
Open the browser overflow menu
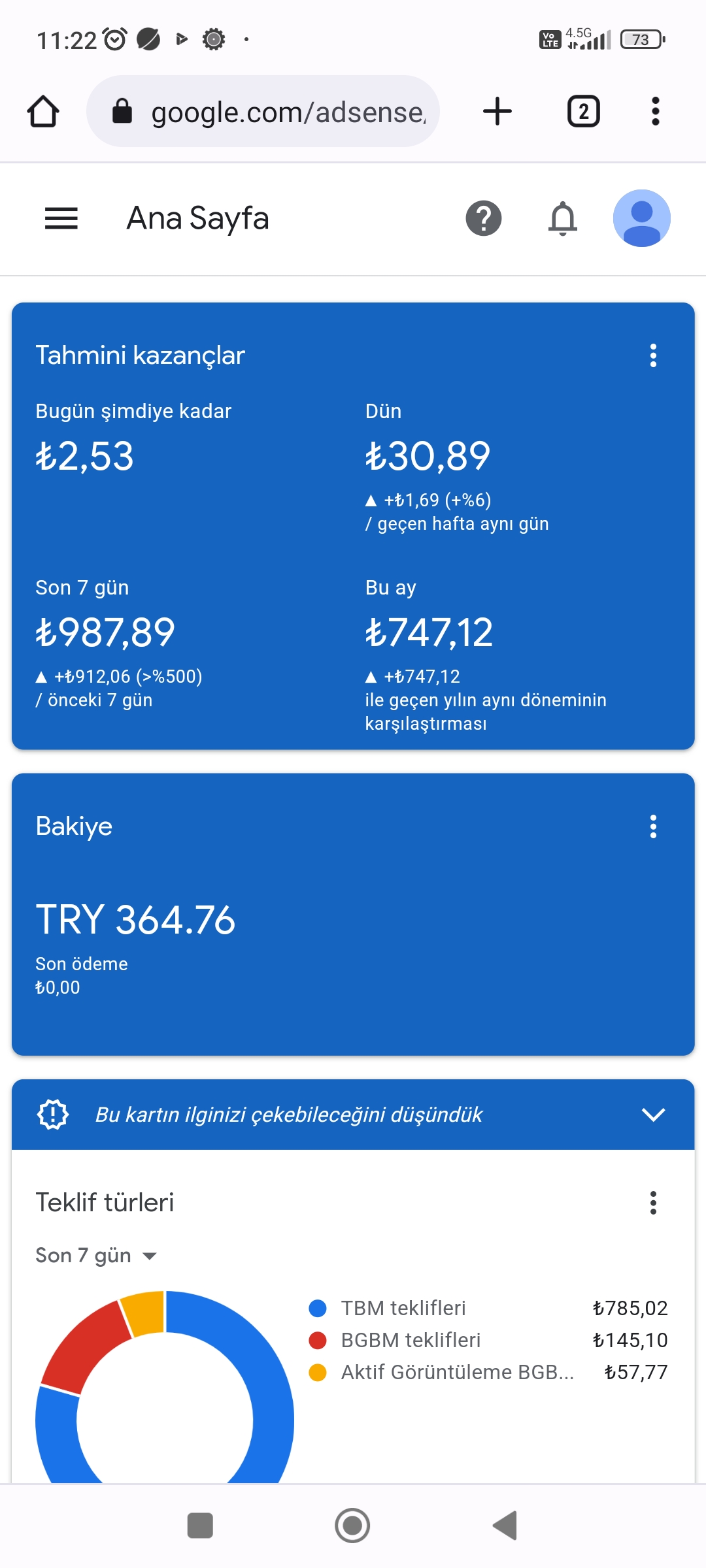point(656,111)
